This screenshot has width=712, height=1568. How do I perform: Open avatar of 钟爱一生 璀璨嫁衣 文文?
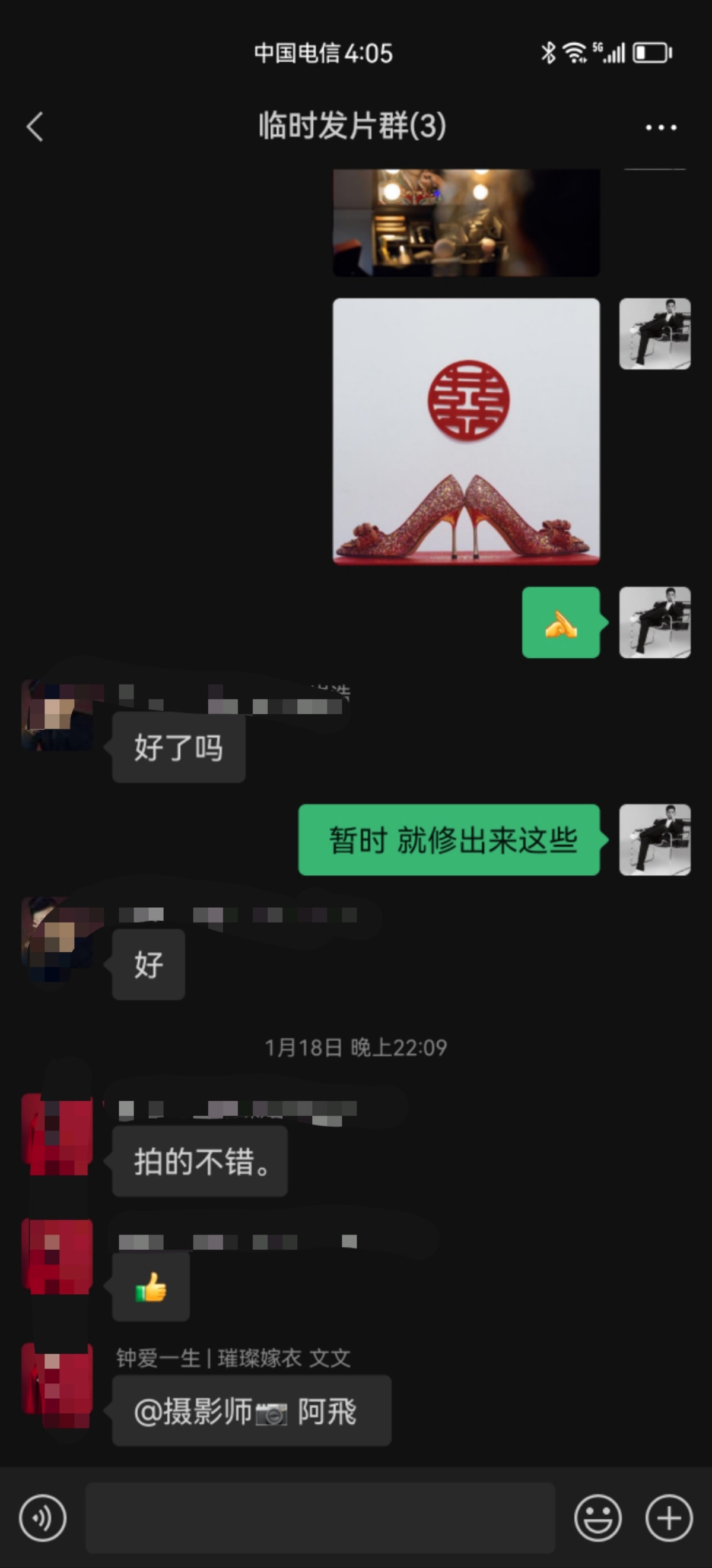click(57, 1385)
